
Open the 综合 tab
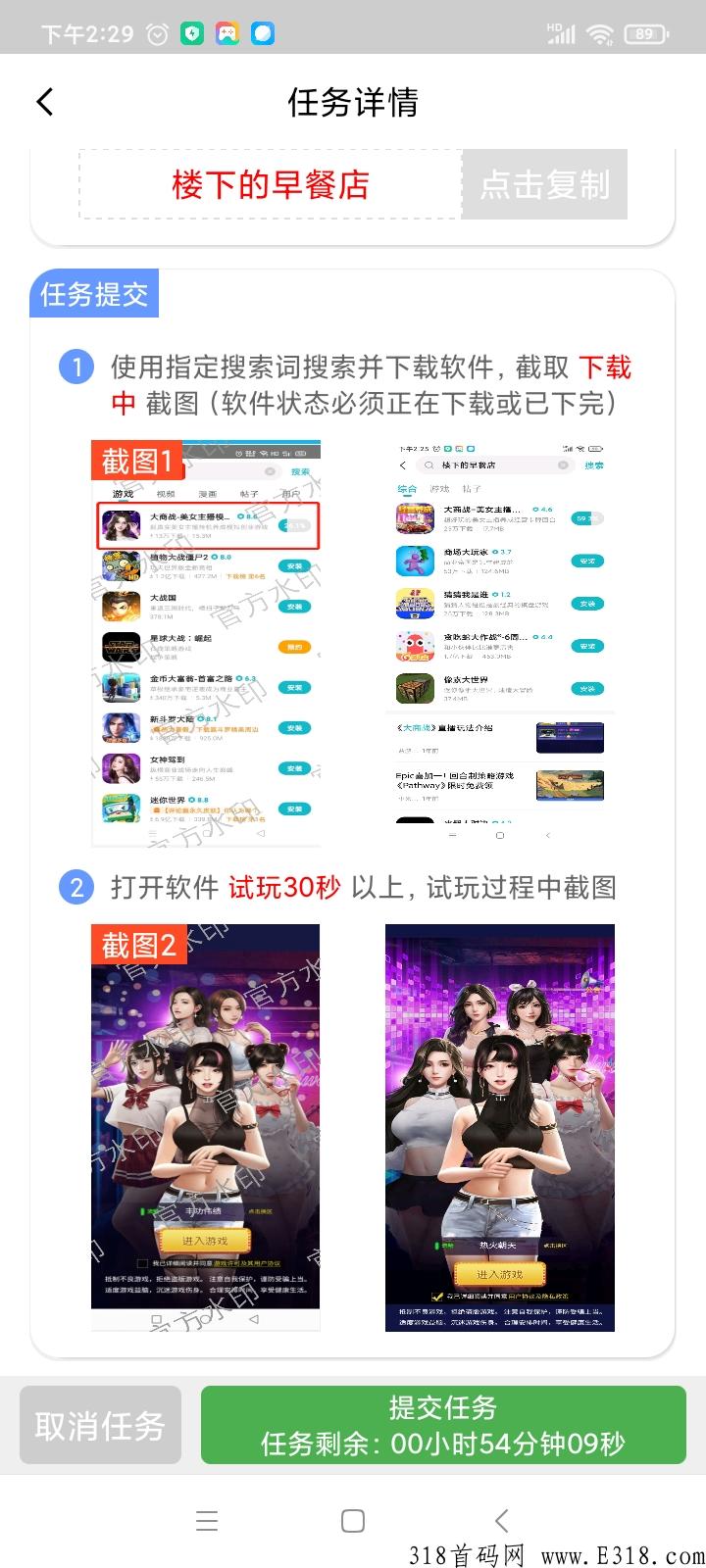point(406,488)
